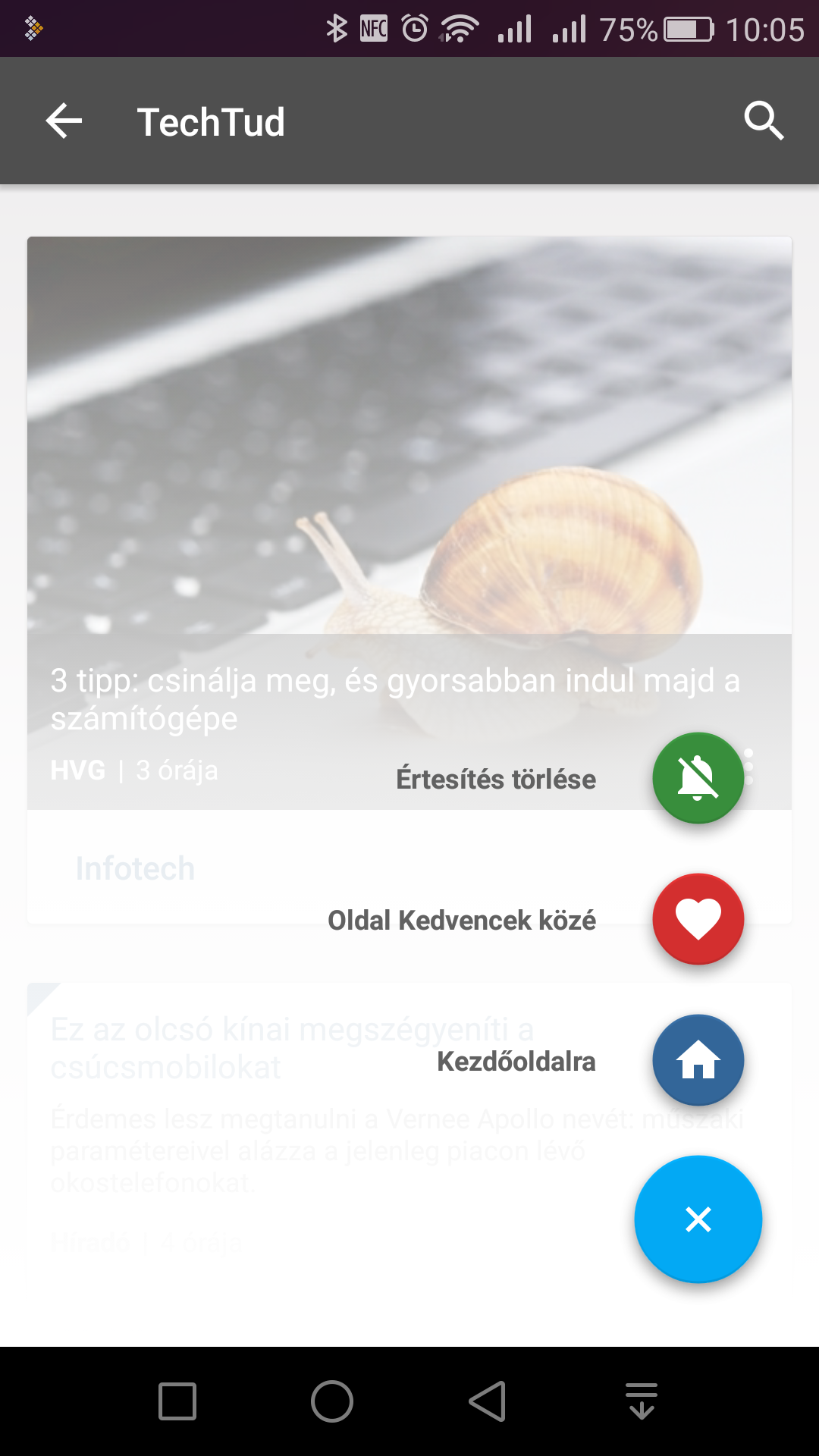819x1456 pixels.
Task: Tap the green Értesítés törlése bell button
Action: (x=698, y=778)
